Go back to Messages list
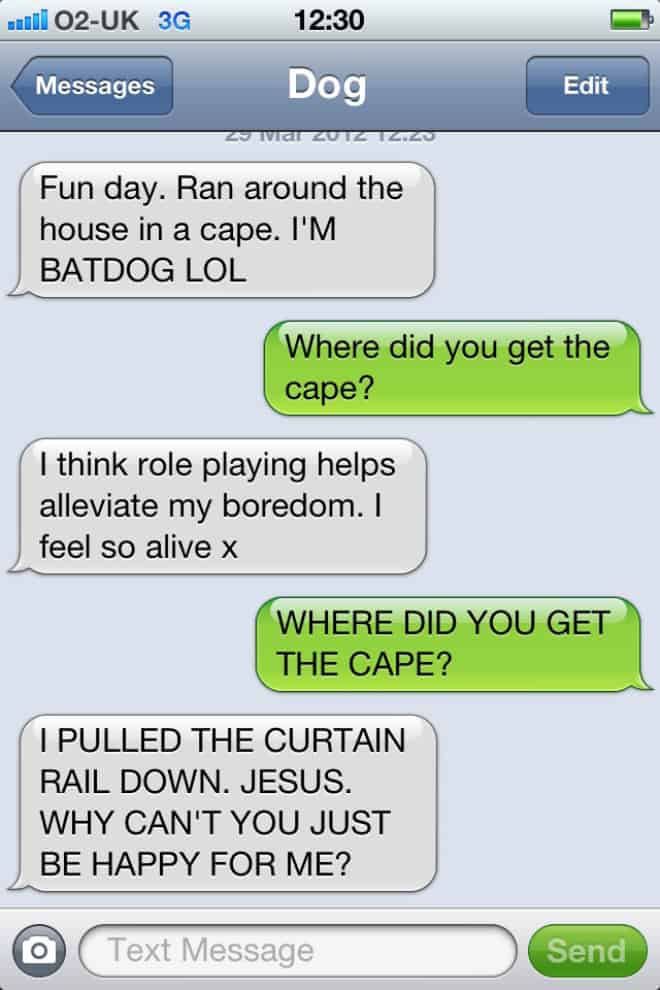Screen dimensions: 660x990 (92, 86)
